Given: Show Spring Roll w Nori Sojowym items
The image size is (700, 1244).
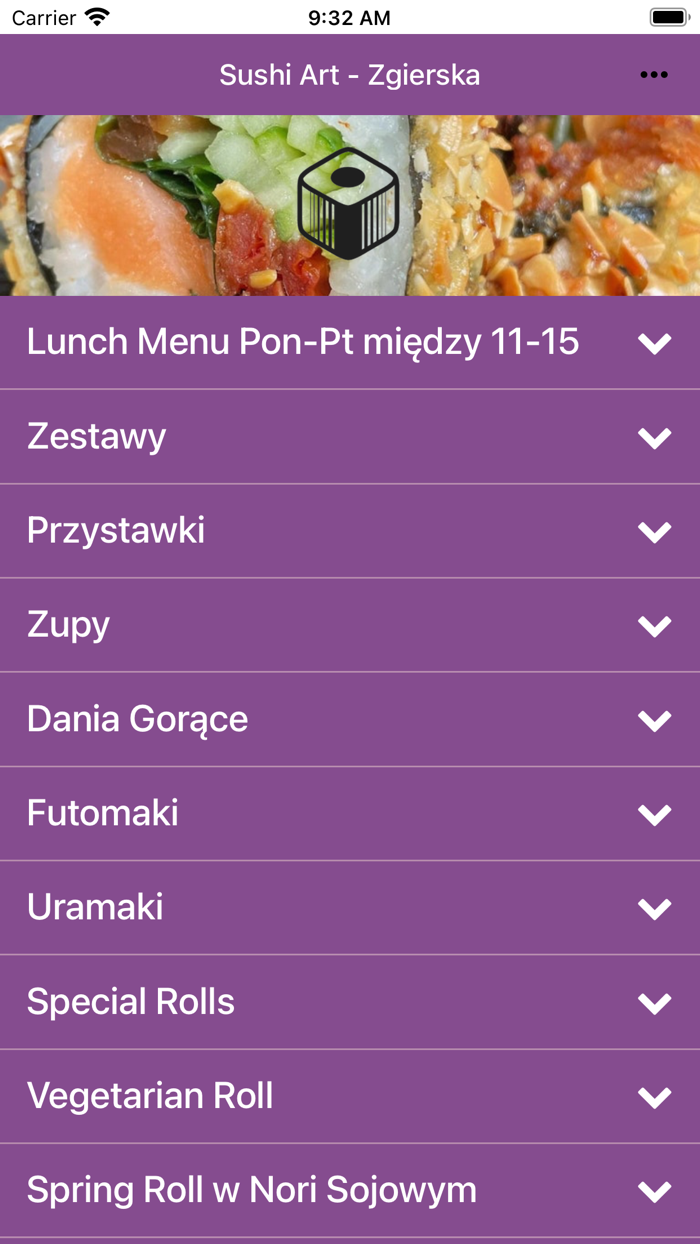Looking at the screenshot, I should point(654,1191).
